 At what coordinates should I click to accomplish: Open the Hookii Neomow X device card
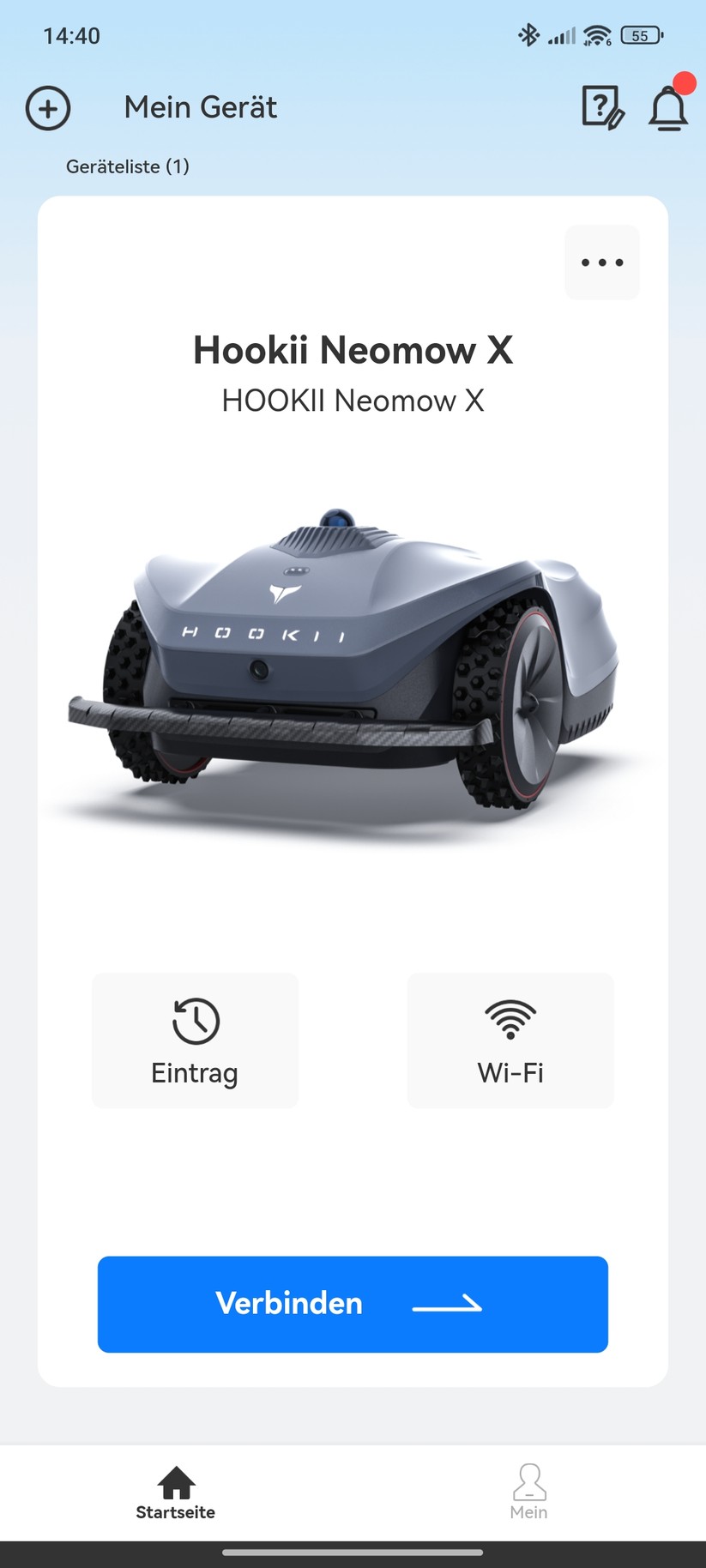pyautogui.click(x=353, y=669)
